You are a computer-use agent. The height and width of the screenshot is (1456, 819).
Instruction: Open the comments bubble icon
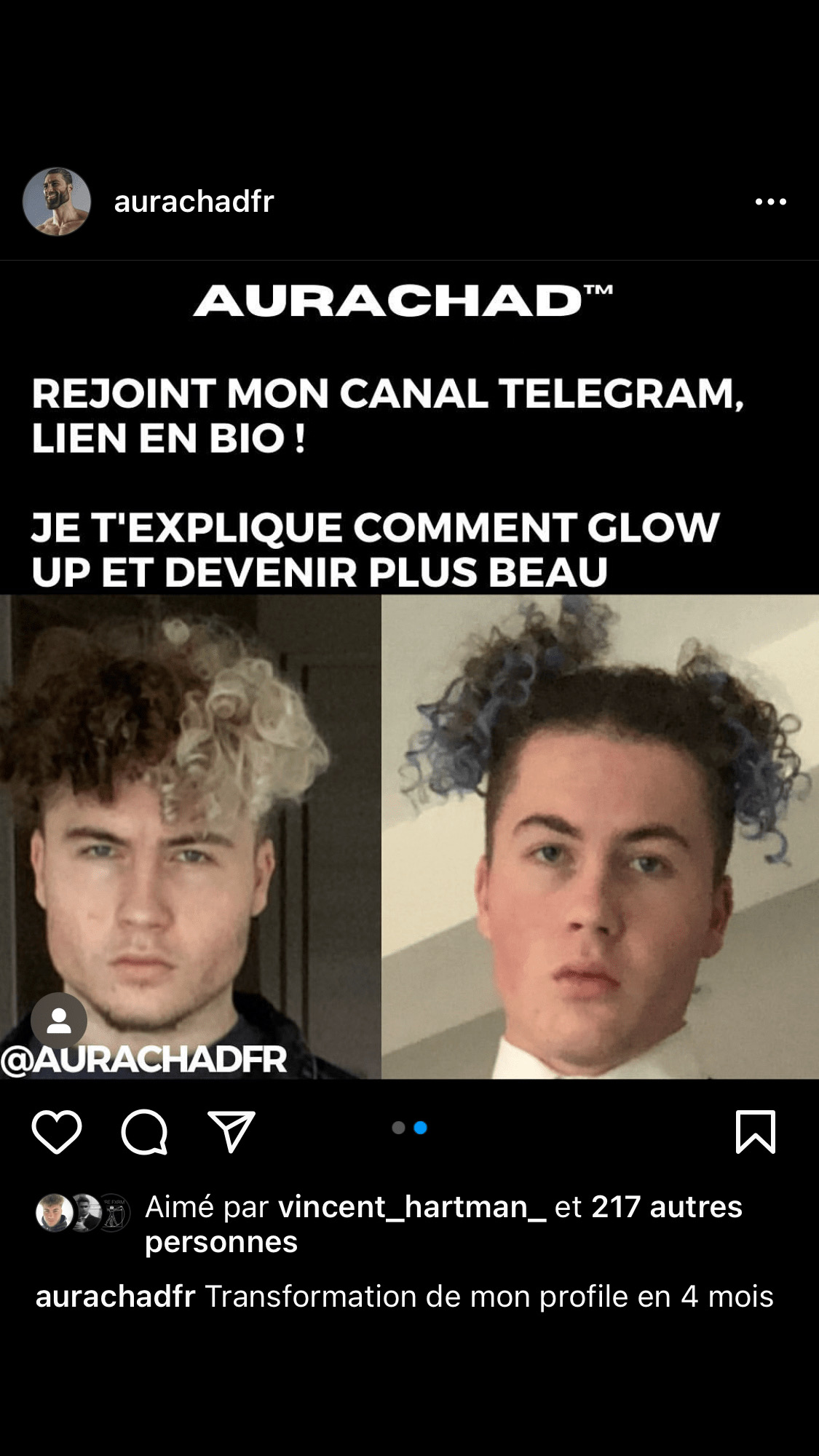tap(144, 1132)
